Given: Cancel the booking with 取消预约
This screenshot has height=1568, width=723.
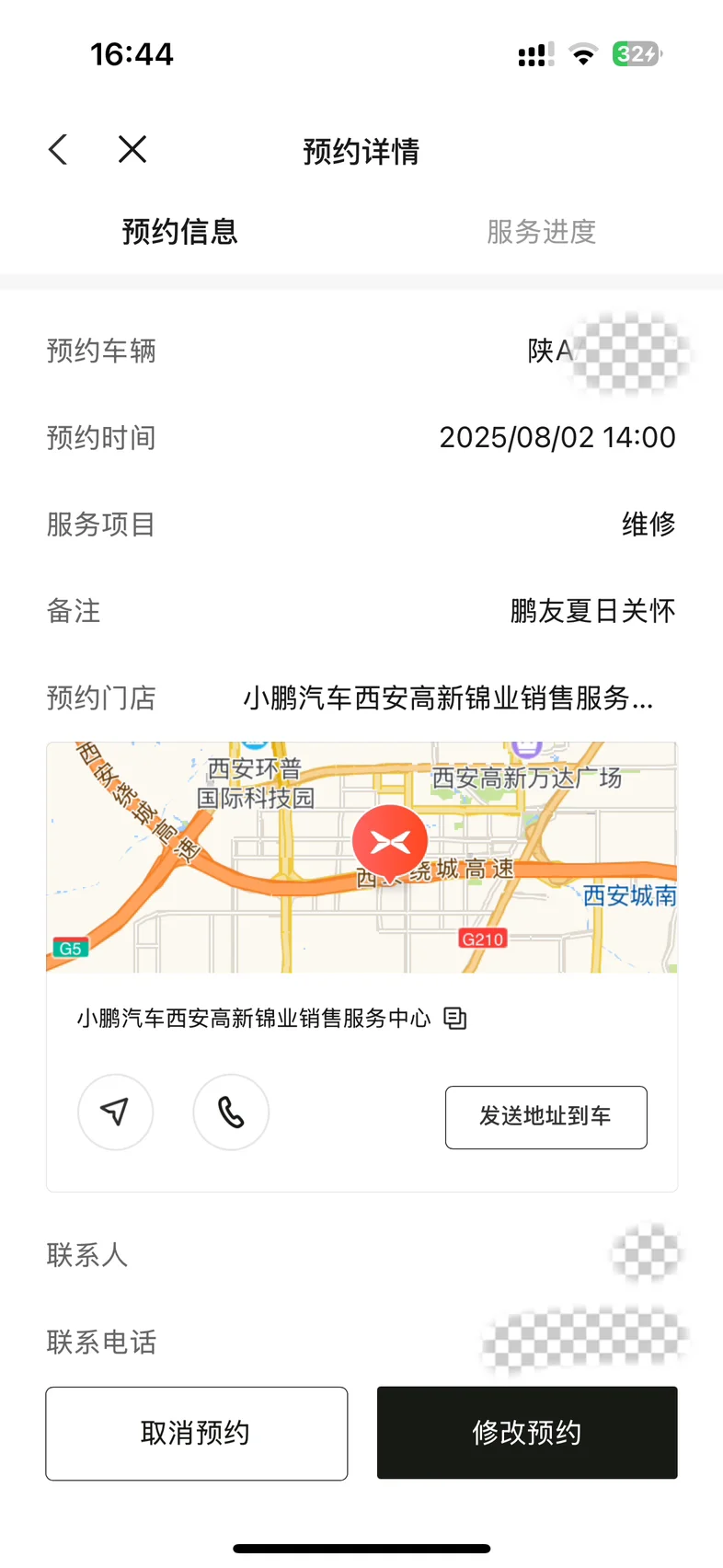Looking at the screenshot, I should [197, 1433].
